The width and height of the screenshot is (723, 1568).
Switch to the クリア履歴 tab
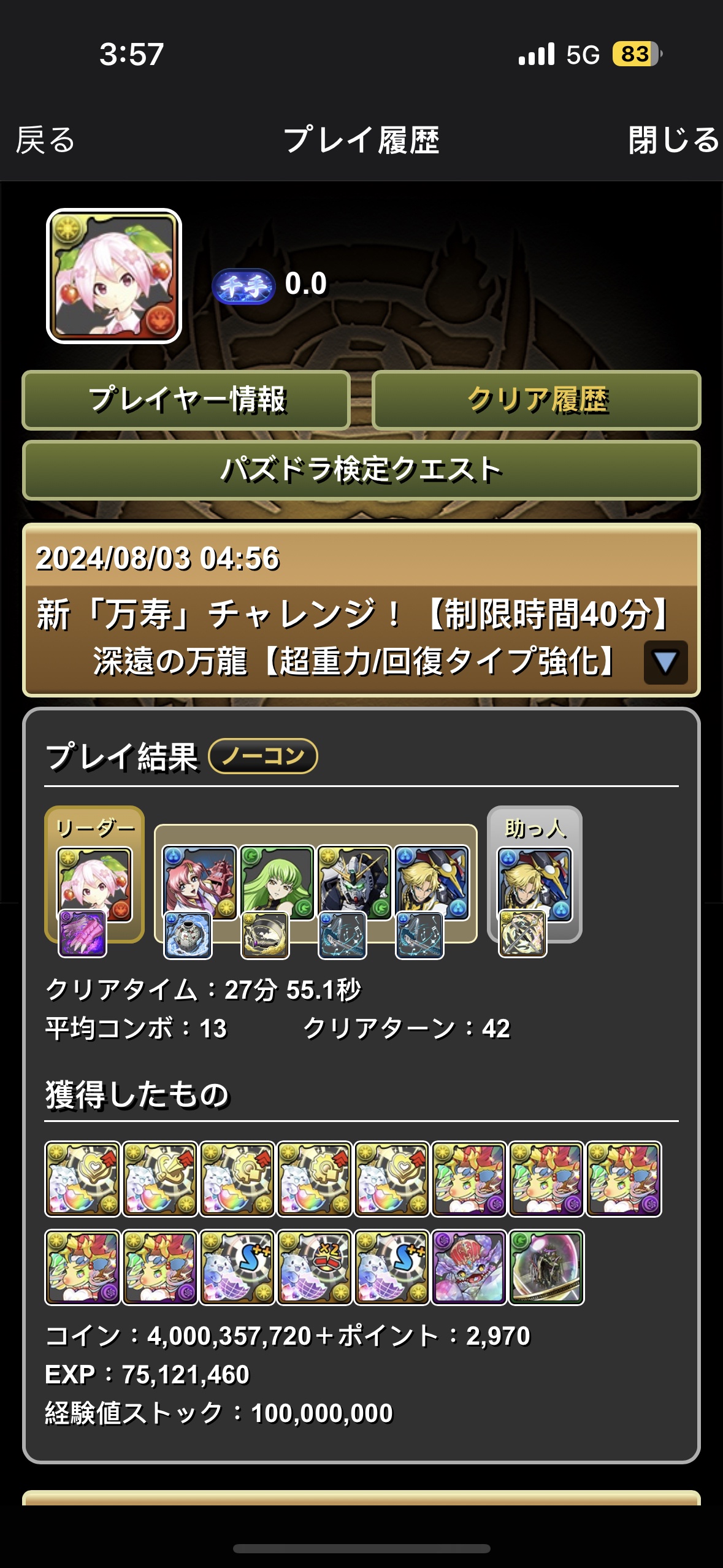537,400
